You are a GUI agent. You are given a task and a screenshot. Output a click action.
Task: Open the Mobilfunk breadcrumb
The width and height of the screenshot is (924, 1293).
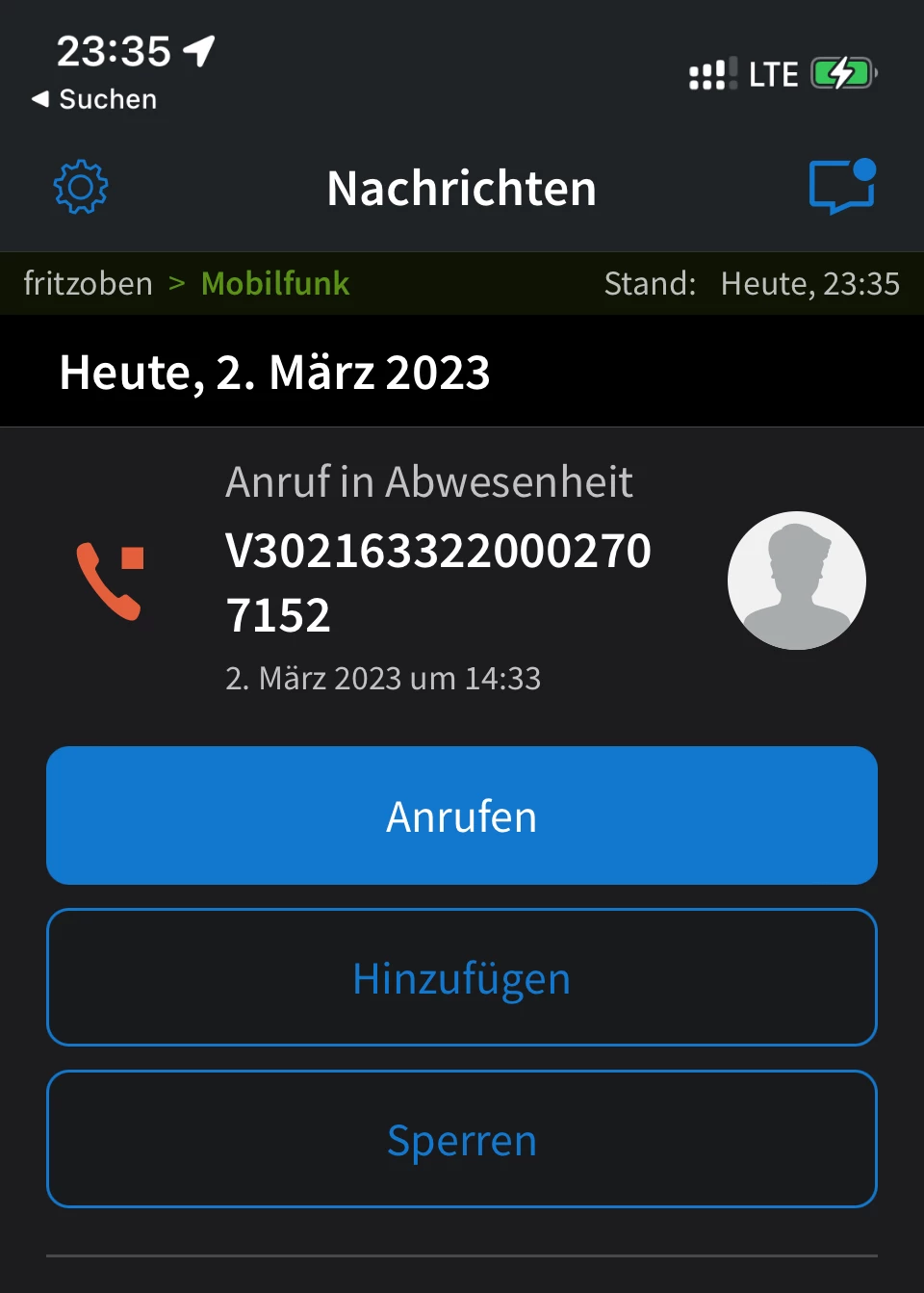275,284
